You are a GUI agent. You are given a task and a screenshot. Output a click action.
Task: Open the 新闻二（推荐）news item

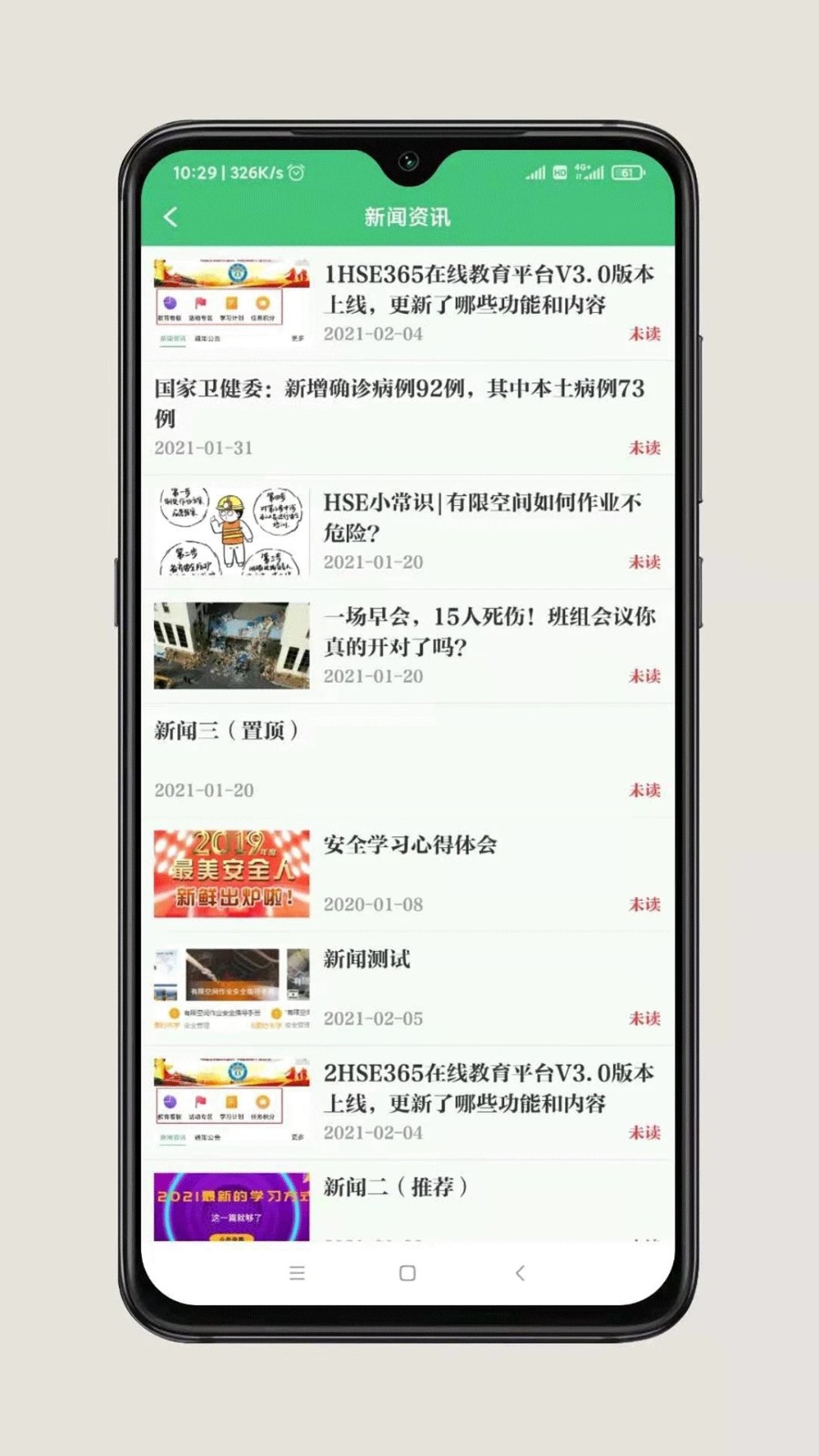pos(397,1188)
